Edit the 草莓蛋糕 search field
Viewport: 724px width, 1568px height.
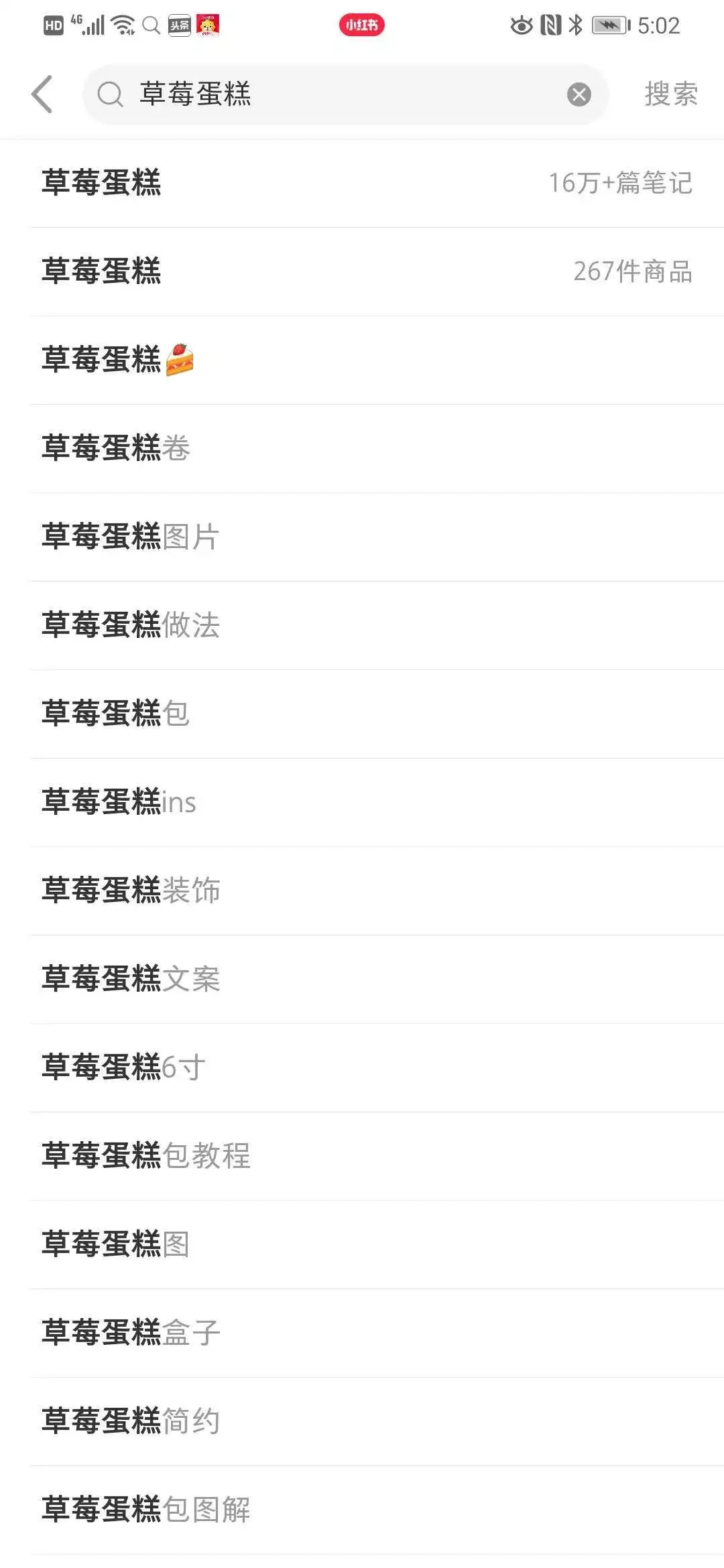(345, 94)
